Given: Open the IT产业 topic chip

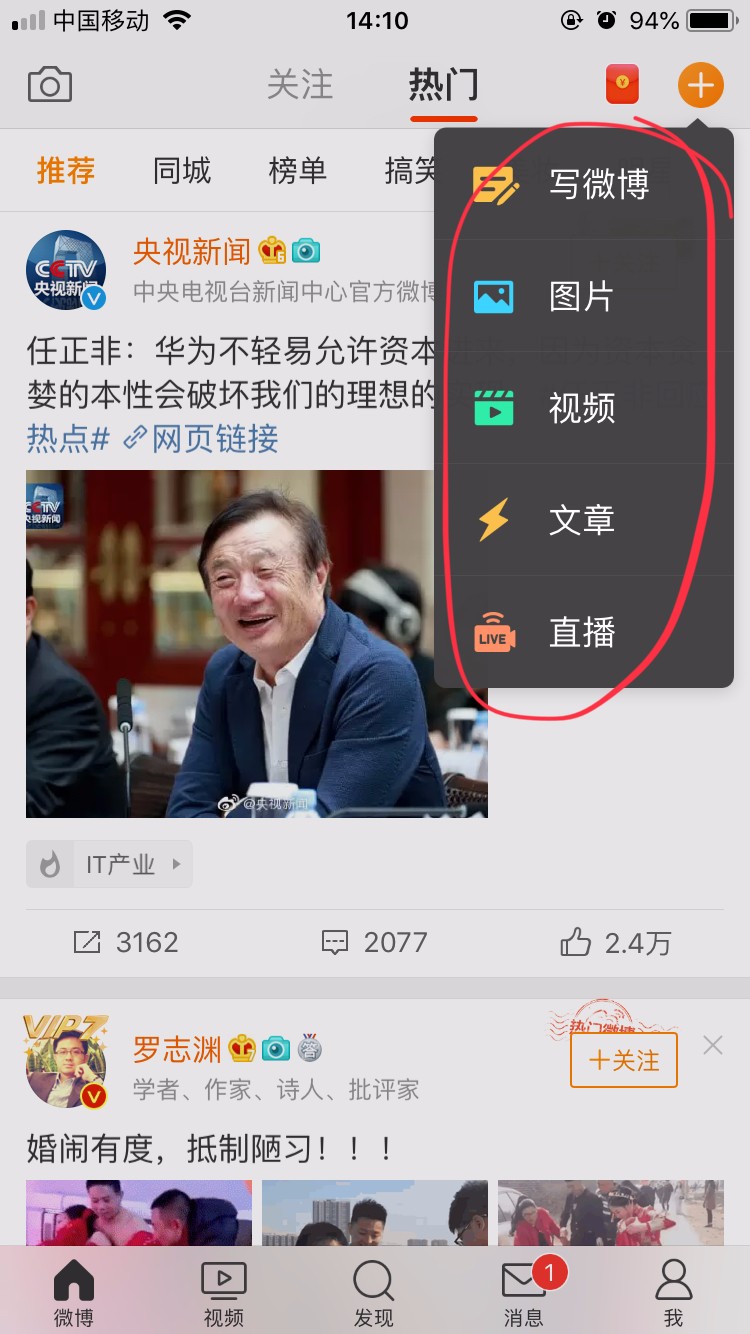Looking at the screenshot, I should 110,864.
